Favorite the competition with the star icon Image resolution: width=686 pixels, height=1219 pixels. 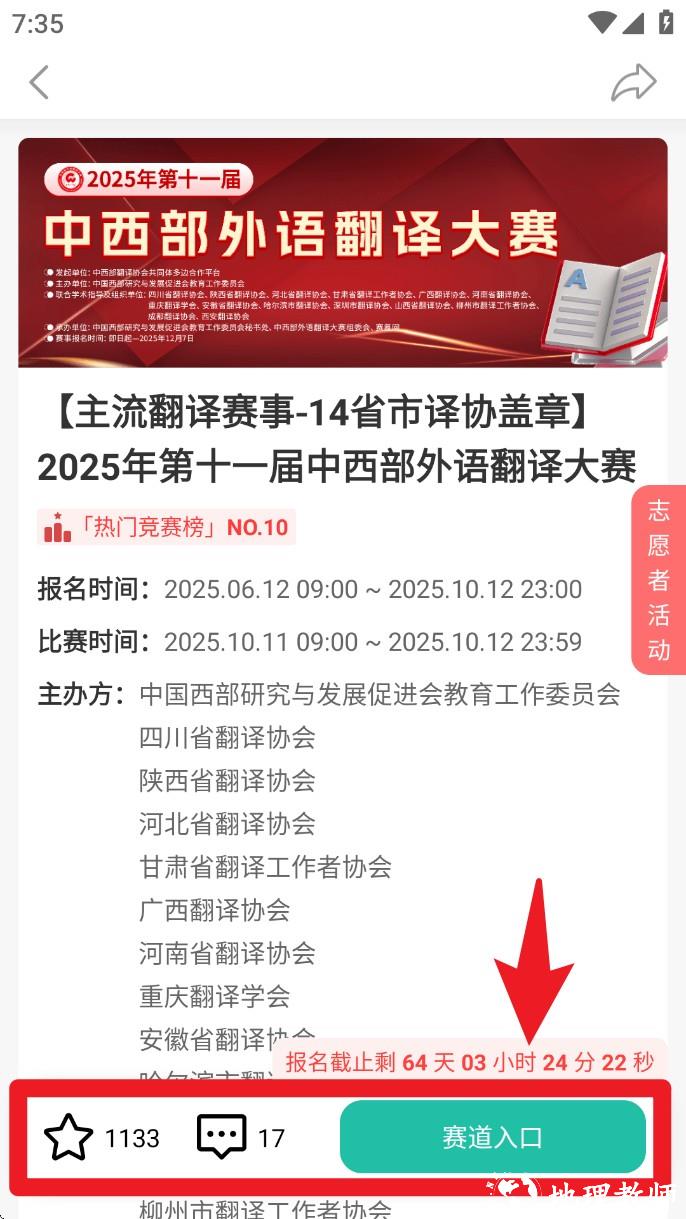(68, 1137)
